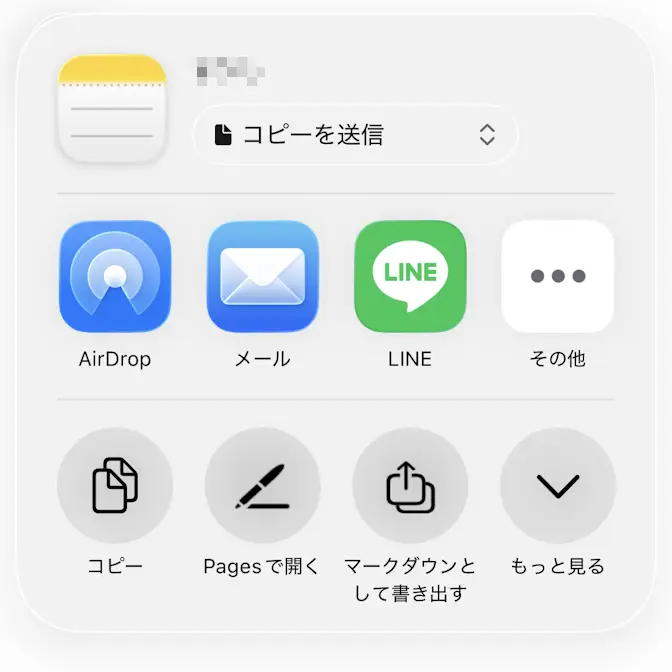Choose マークダウンとして書き出す

(x=410, y=486)
